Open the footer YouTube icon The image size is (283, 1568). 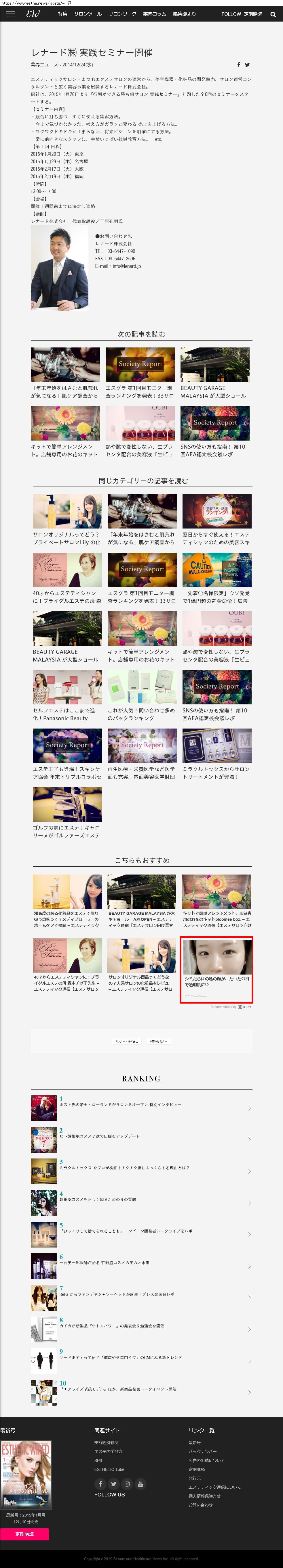pos(140,1484)
